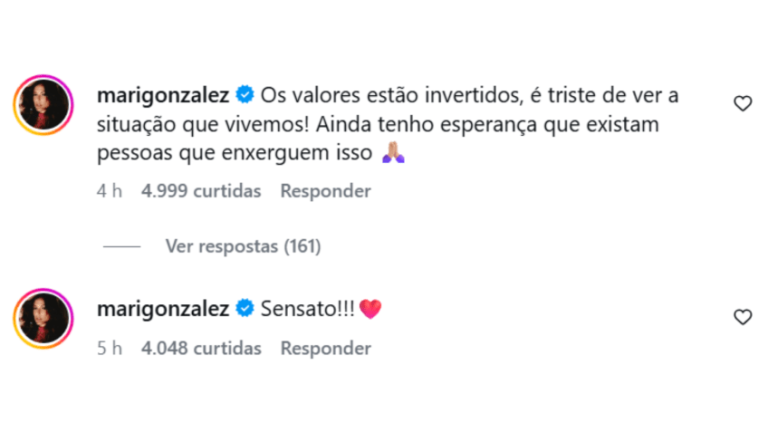View the 4.048 curtidas list
Image resolution: width=768 pixels, height=432 pixels.
click(201, 348)
